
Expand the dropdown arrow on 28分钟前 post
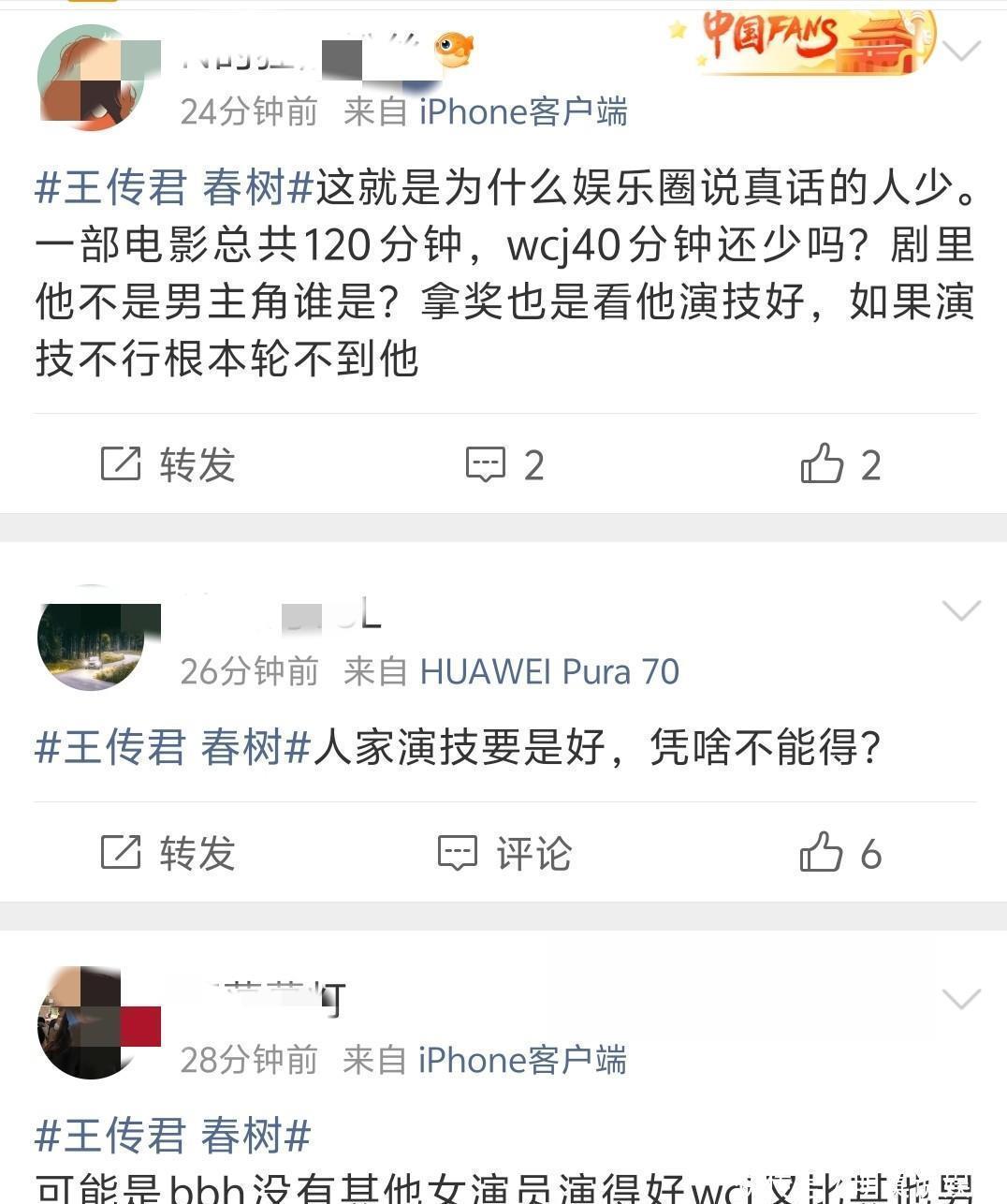[961, 999]
